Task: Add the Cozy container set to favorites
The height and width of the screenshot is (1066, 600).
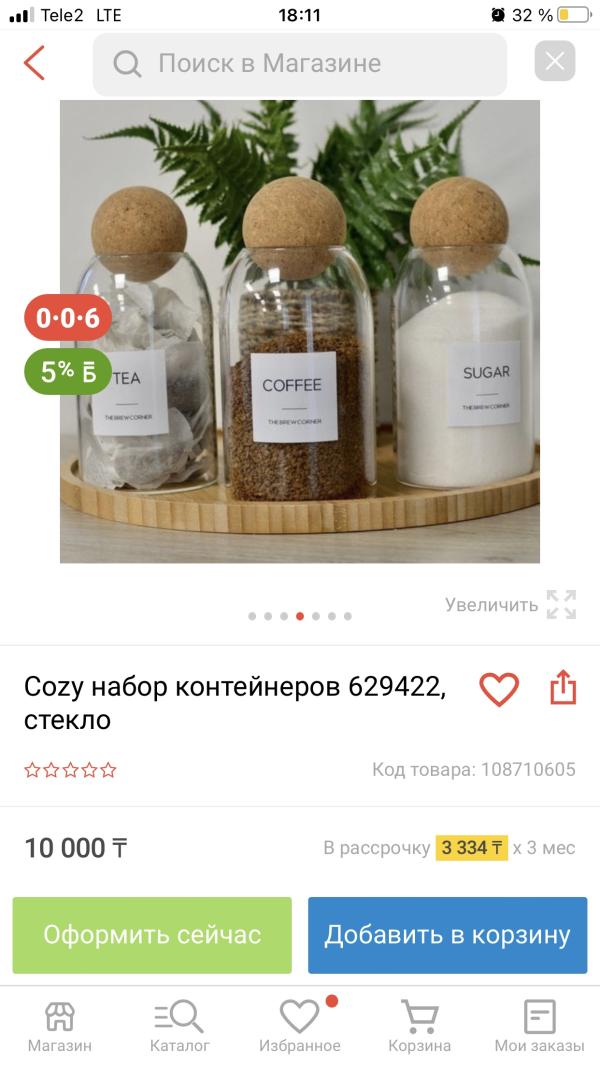Action: click(x=499, y=689)
